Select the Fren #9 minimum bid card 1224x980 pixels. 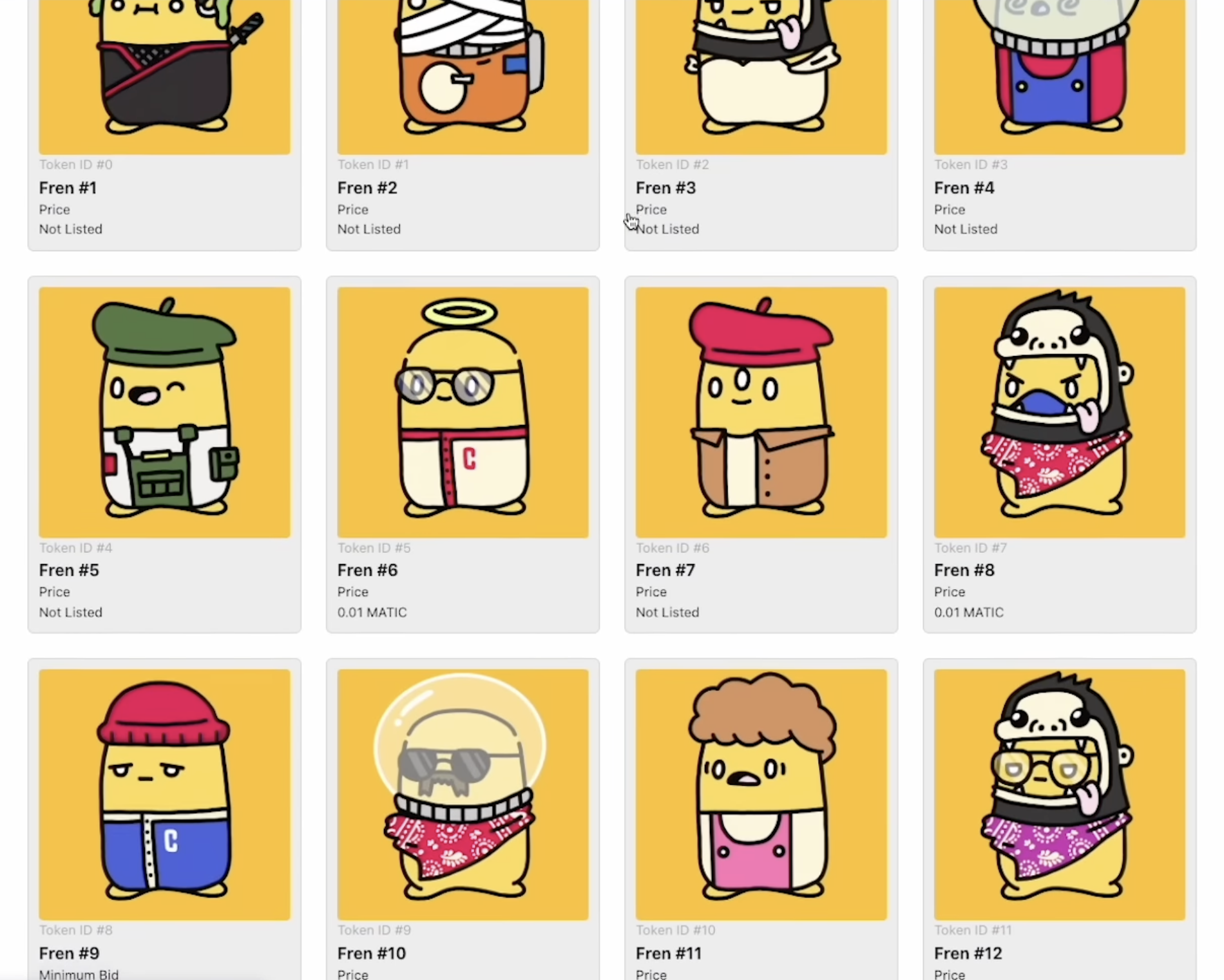164,795
